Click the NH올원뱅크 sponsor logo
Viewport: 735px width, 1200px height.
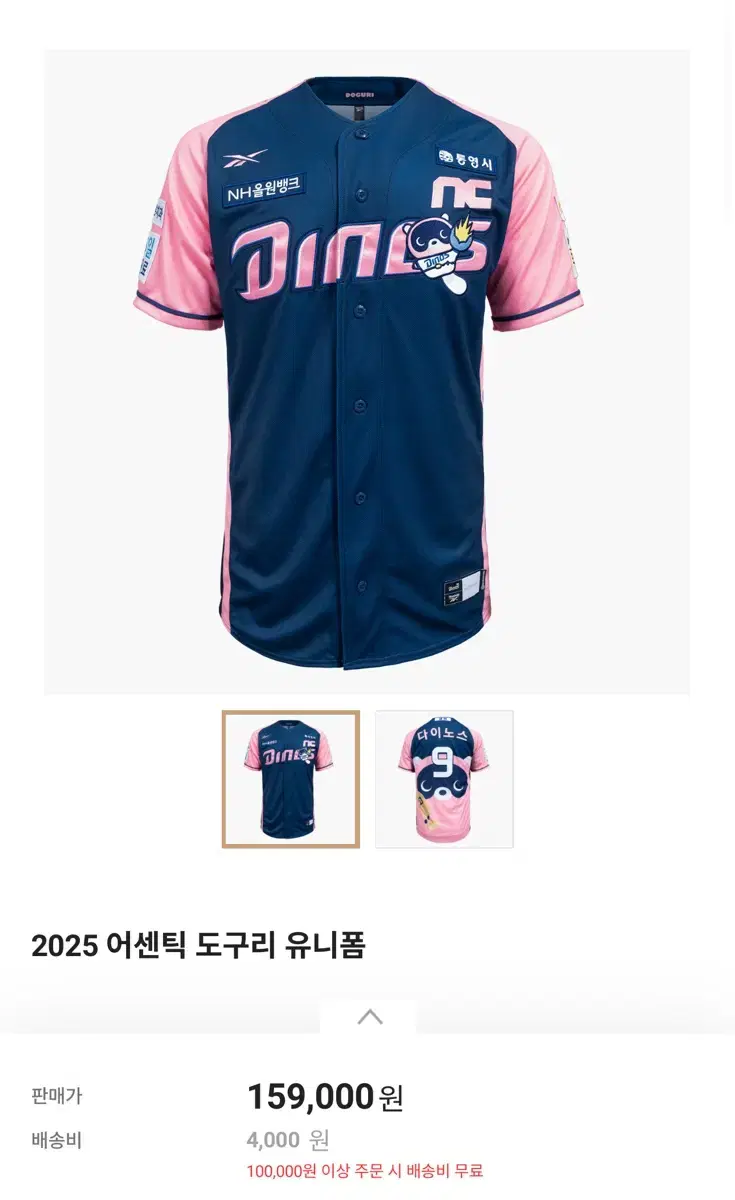pyautogui.click(x=264, y=190)
